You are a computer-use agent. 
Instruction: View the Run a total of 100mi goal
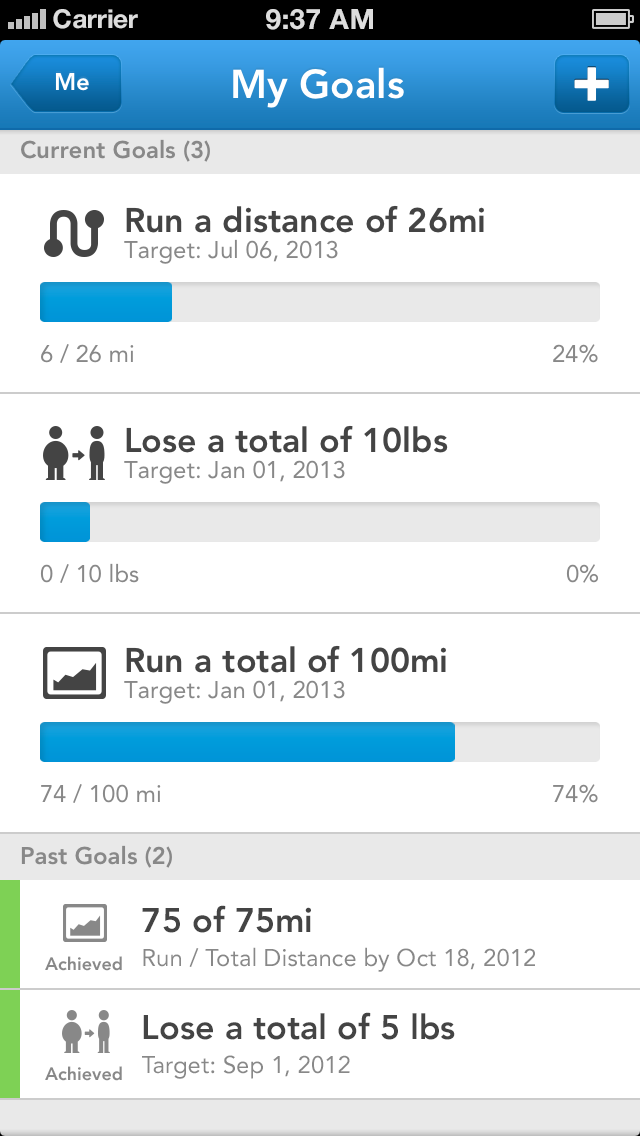pos(320,724)
